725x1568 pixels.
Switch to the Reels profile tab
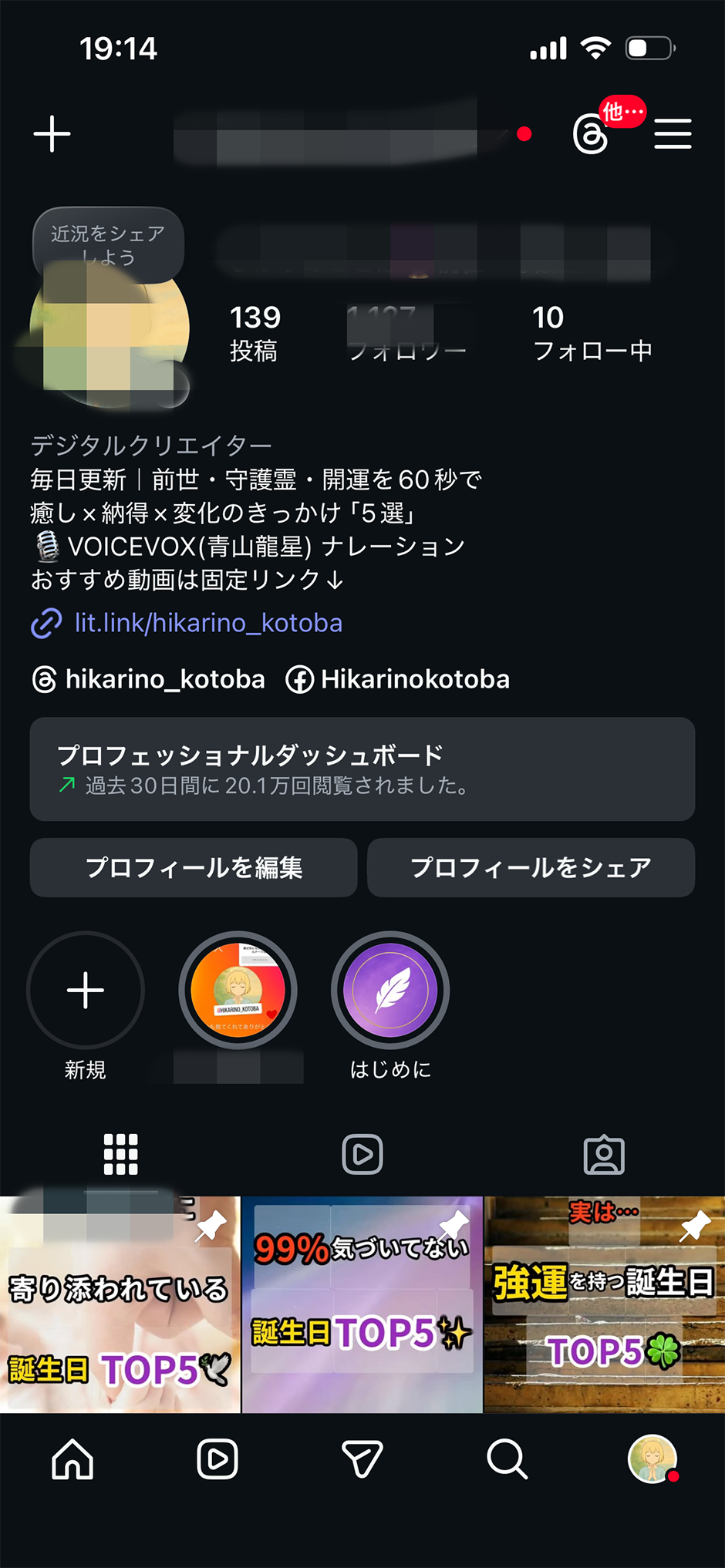362,1154
